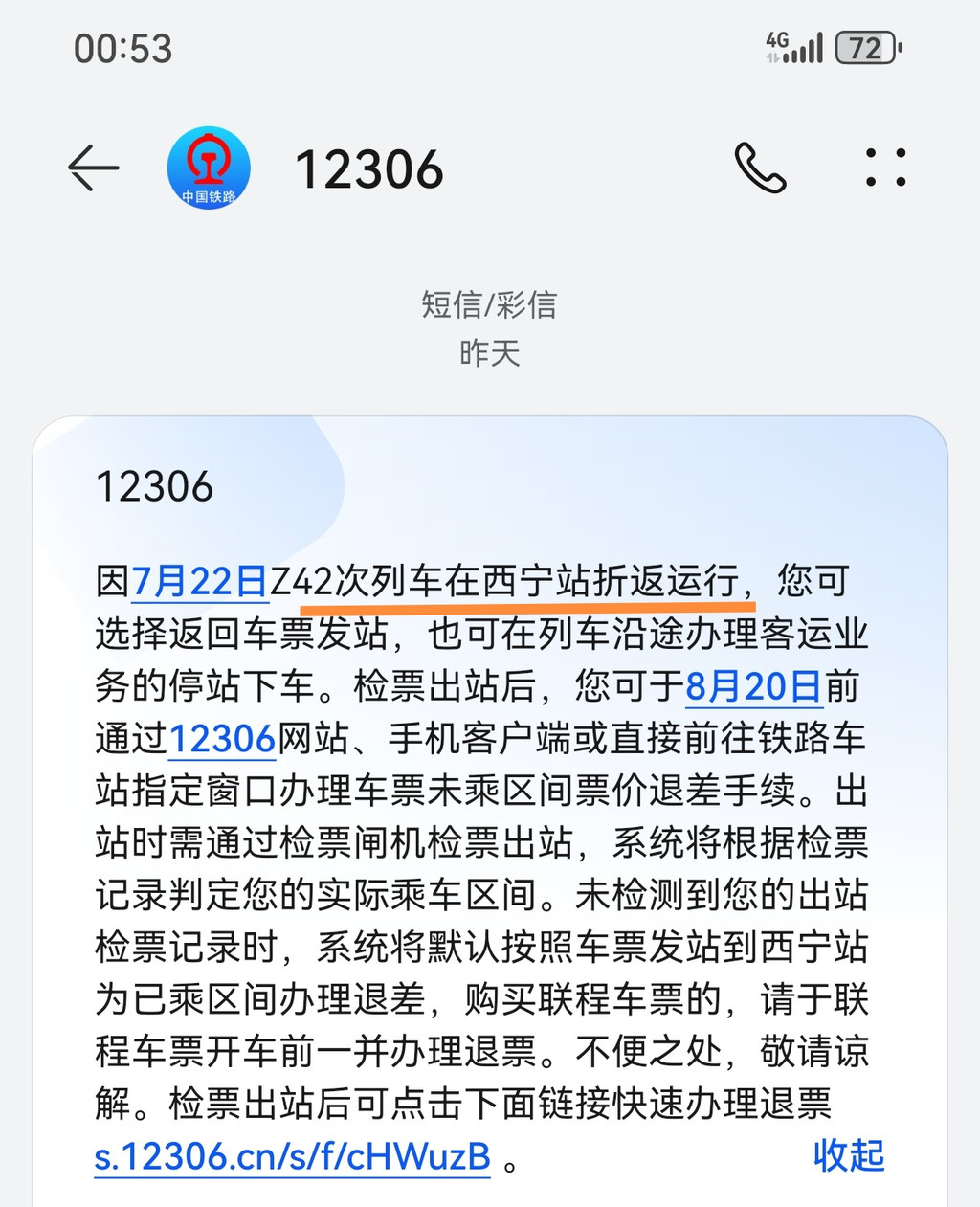Call the 12306 sender
980x1207 pixels.
coord(760,168)
